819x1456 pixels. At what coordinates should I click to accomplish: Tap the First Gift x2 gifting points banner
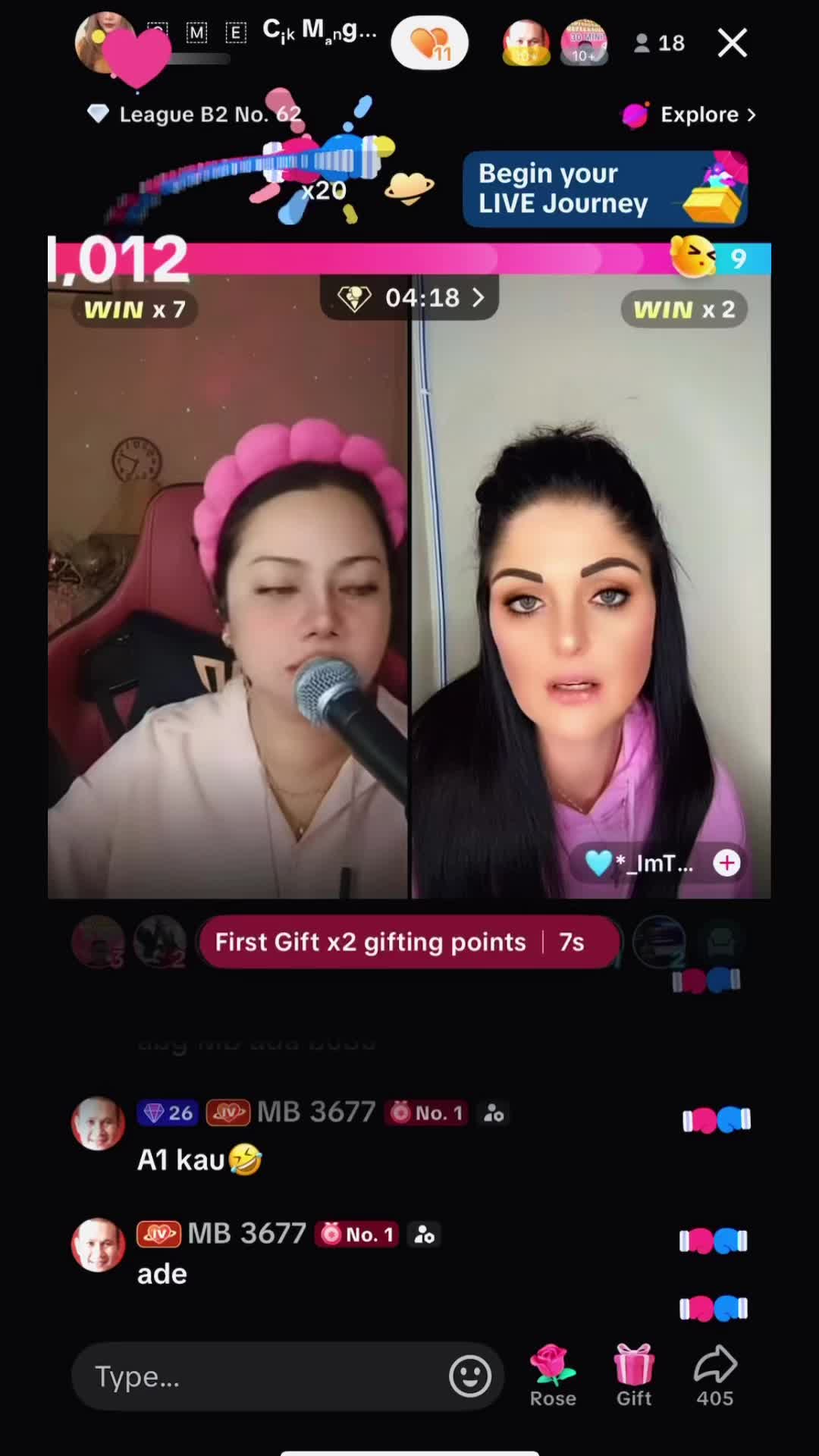tap(409, 942)
